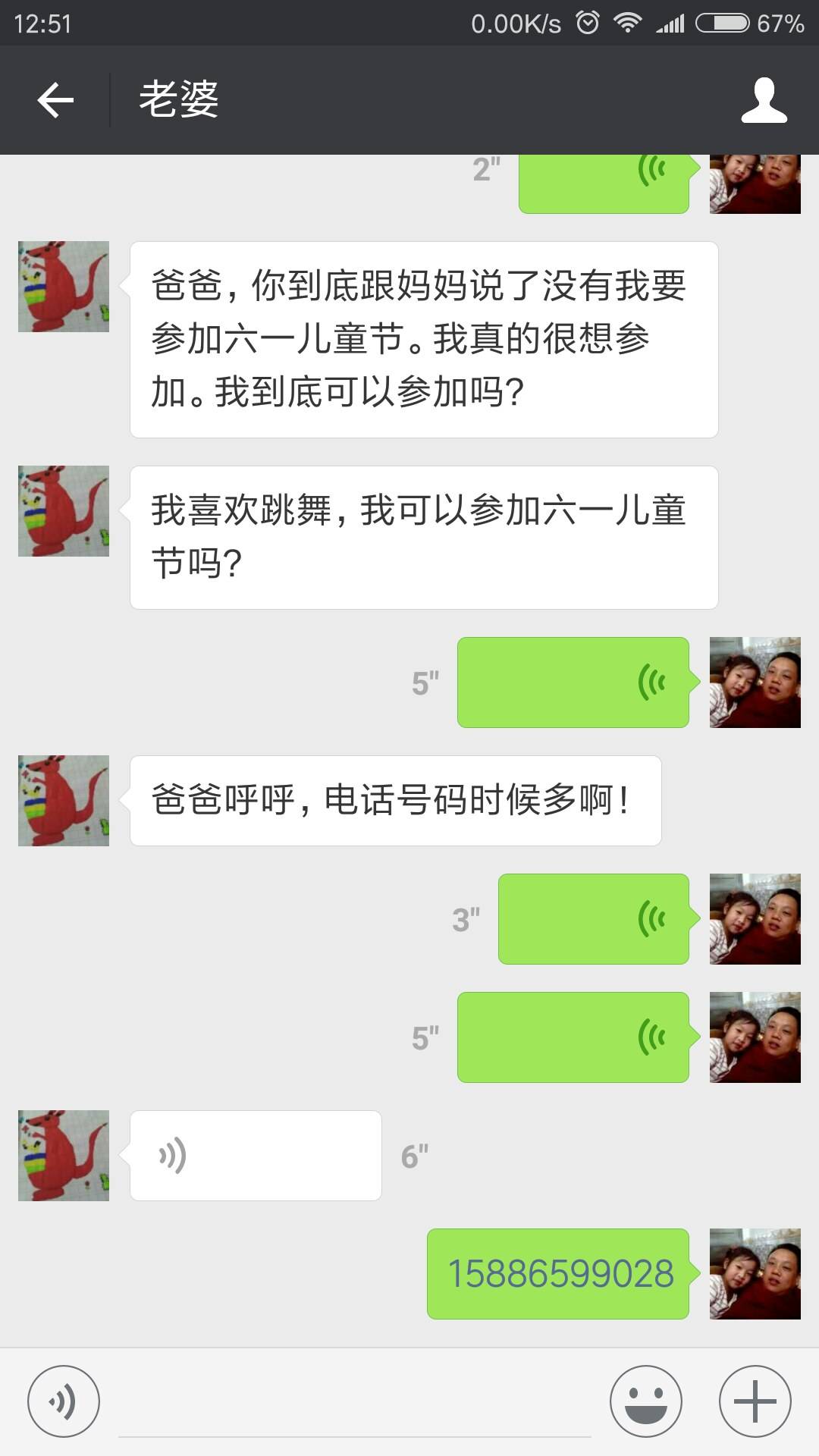Image resolution: width=819 pixels, height=1456 pixels.
Task: Play the sent 2-second voice message
Action: [x=604, y=182]
